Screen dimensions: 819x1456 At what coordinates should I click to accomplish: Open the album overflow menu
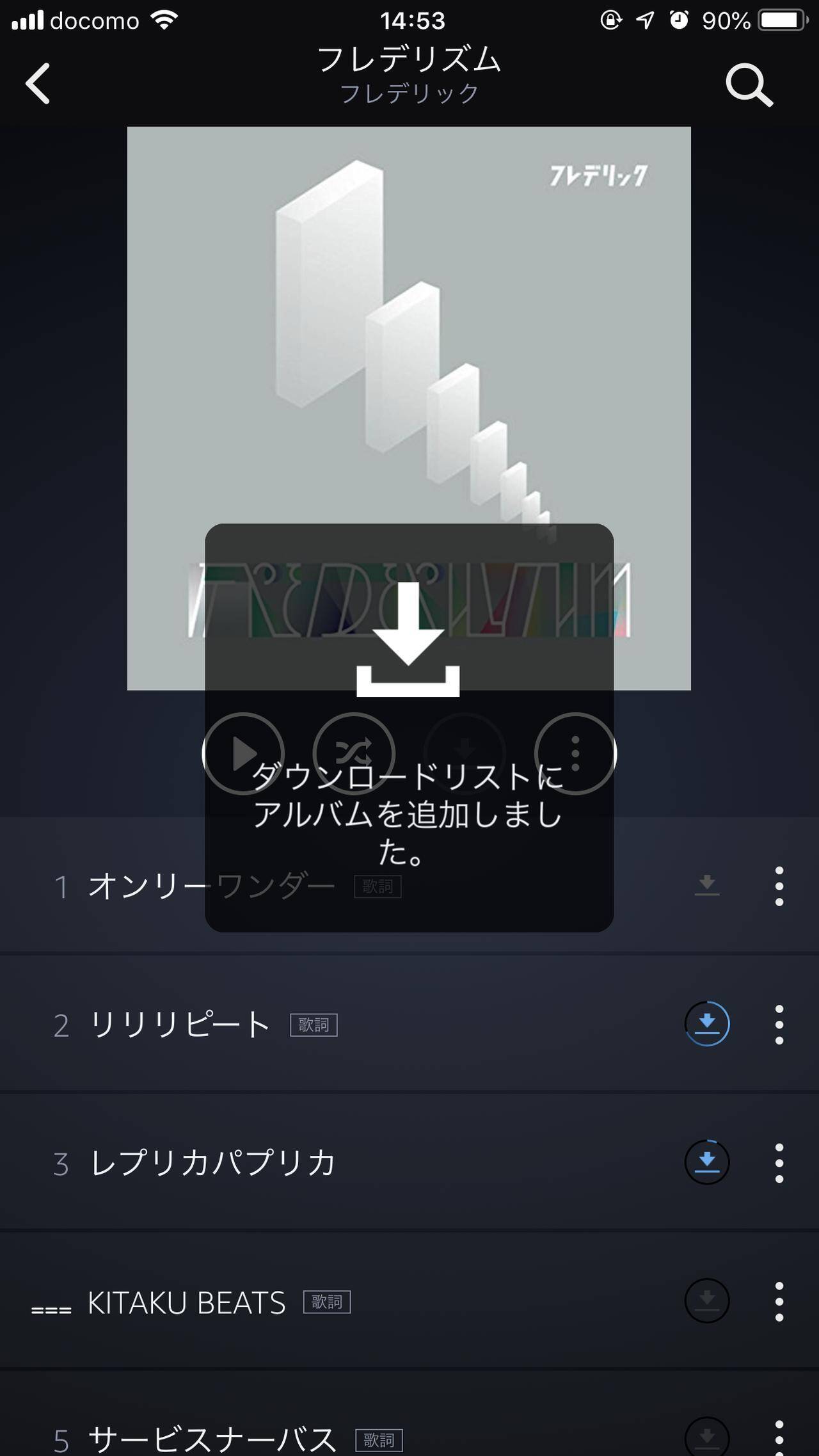575,753
